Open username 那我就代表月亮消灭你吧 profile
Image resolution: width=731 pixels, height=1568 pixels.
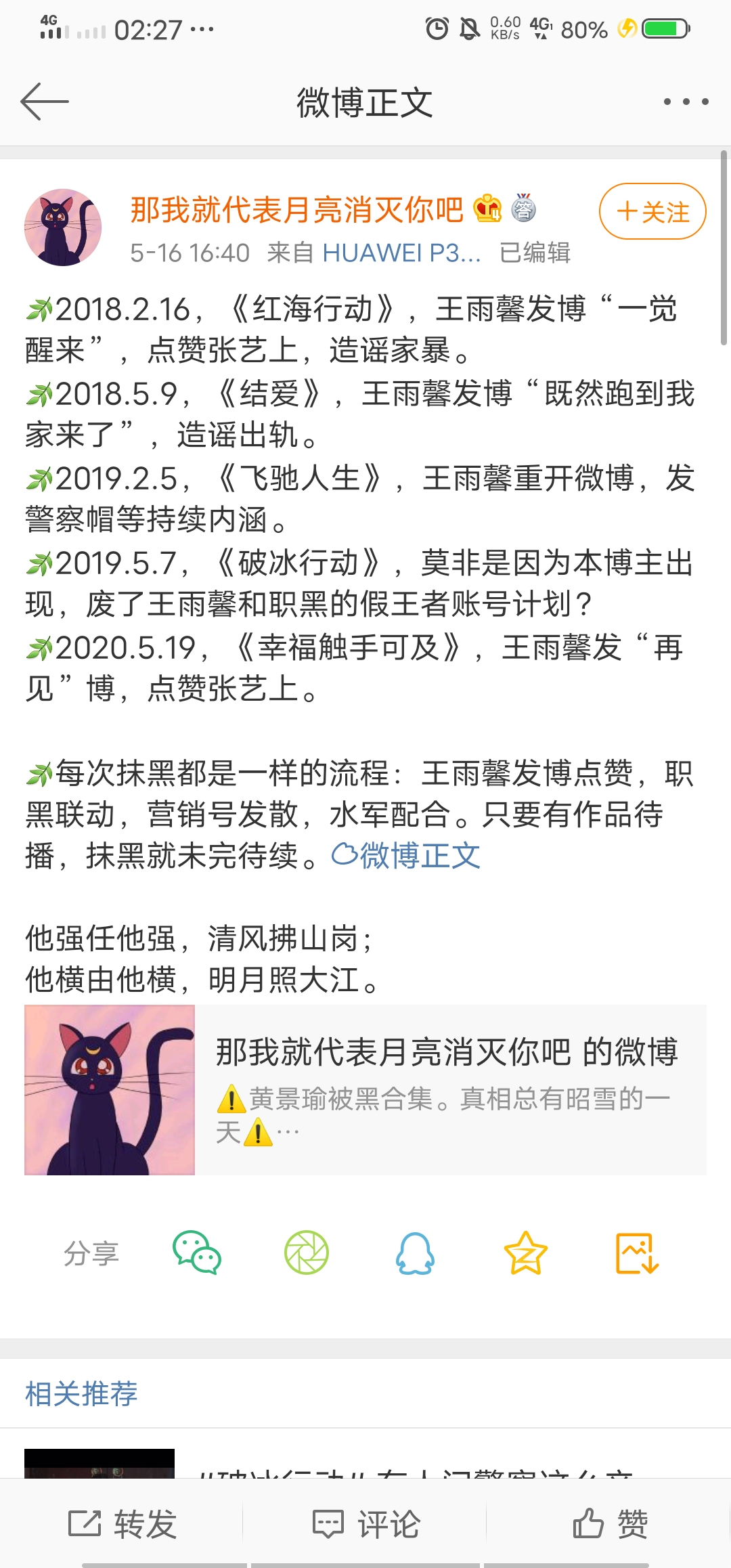pos(296,209)
